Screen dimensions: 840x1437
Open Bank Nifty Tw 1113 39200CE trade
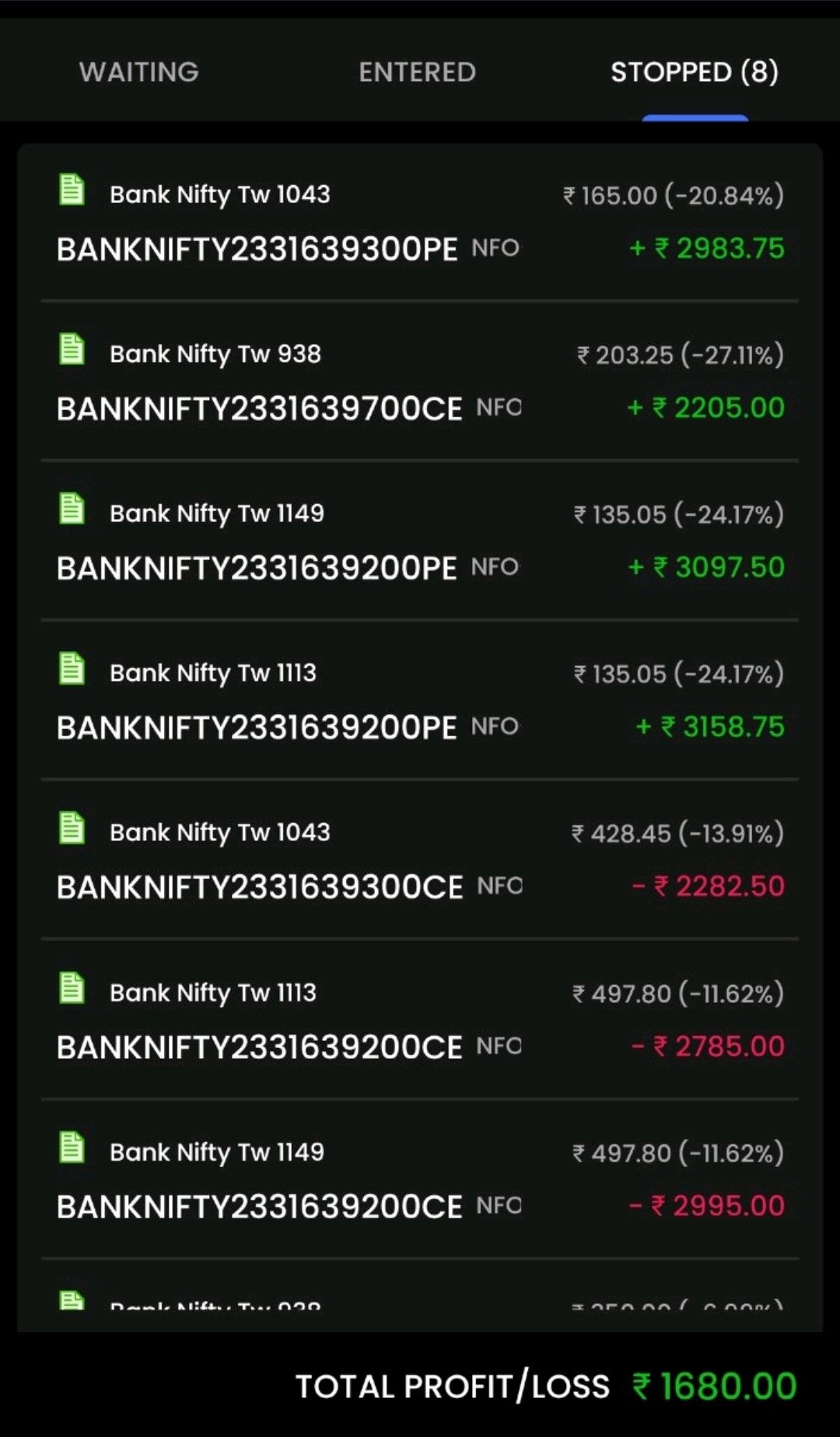[x=420, y=1019]
